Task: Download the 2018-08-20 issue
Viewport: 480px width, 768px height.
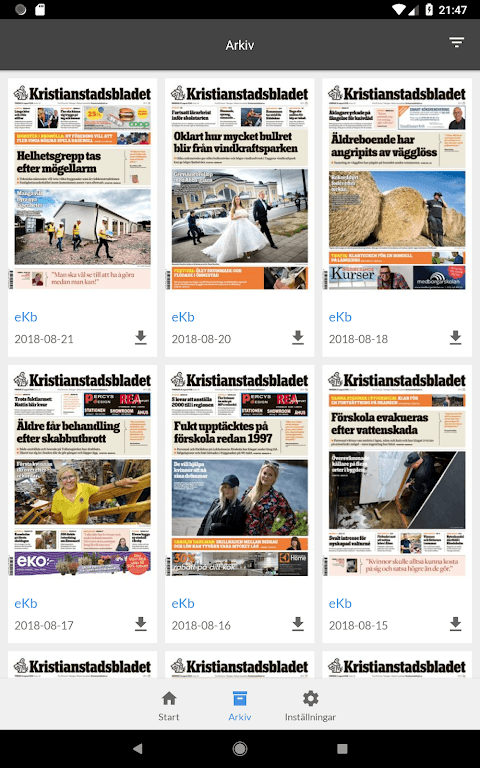Action: tap(298, 338)
